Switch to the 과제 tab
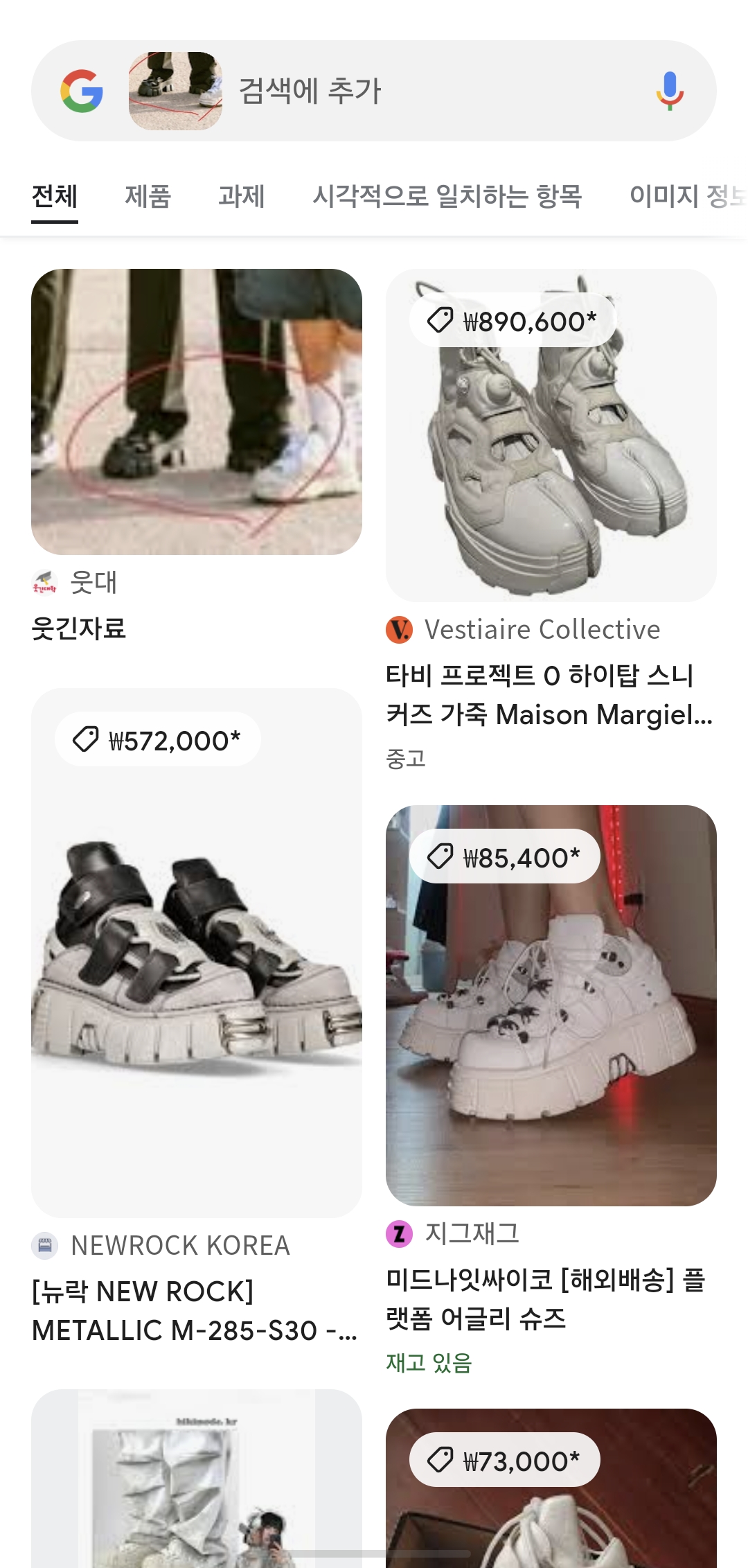 (241, 197)
